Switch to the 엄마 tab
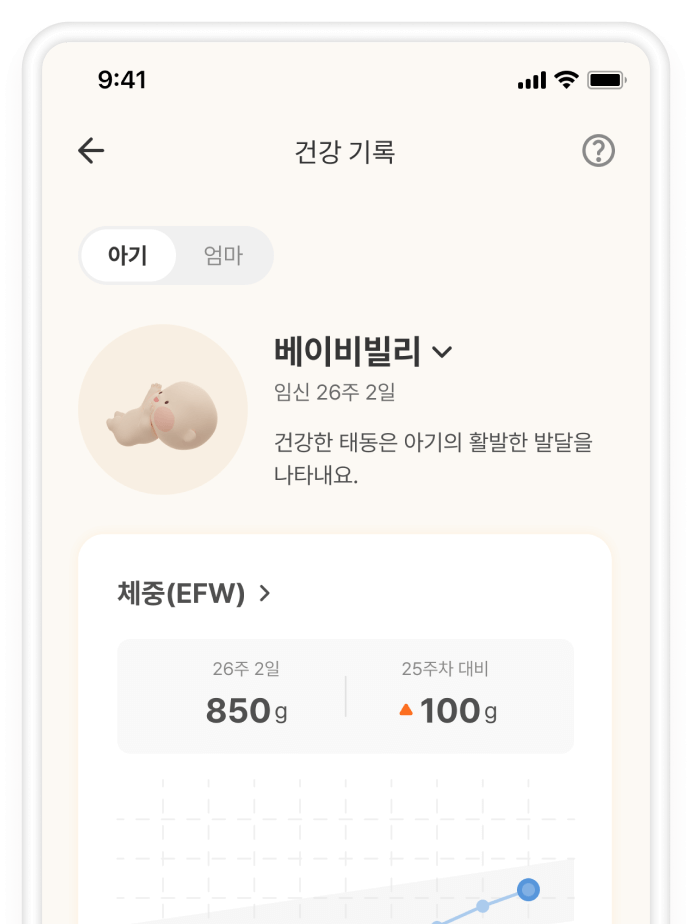This screenshot has width=690, height=924. click(x=223, y=256)
